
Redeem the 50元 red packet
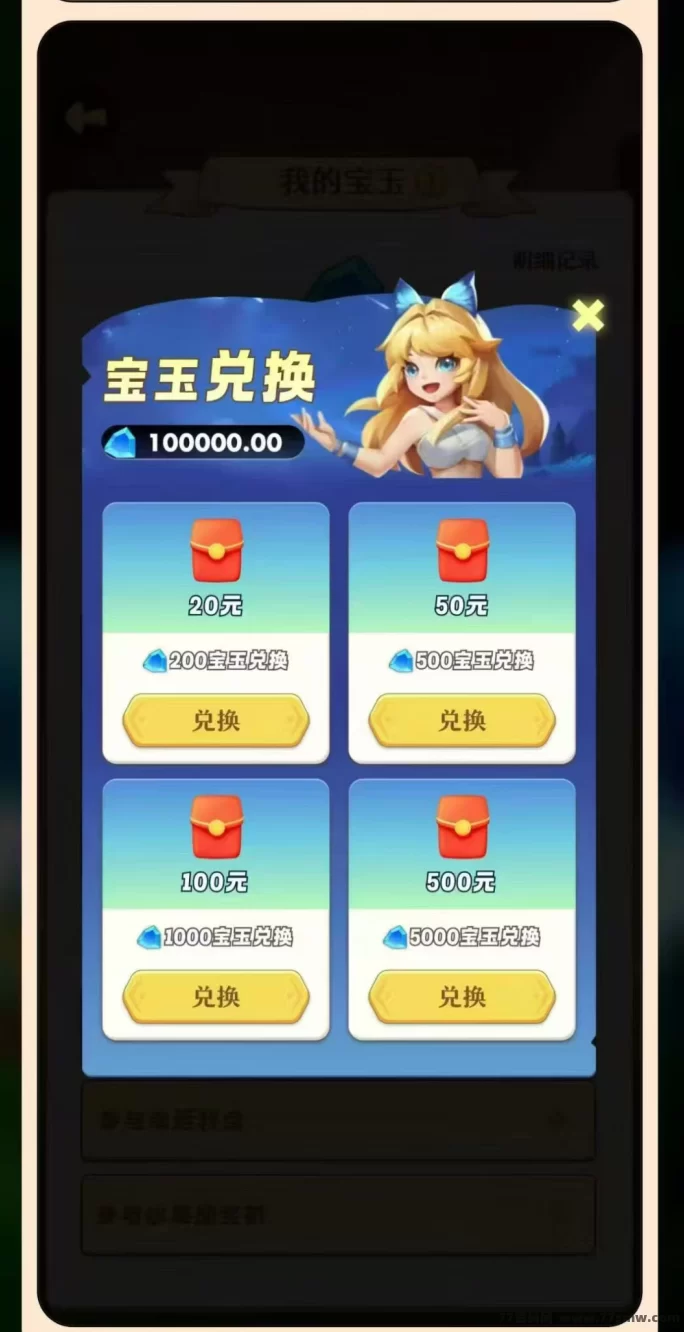462,721
